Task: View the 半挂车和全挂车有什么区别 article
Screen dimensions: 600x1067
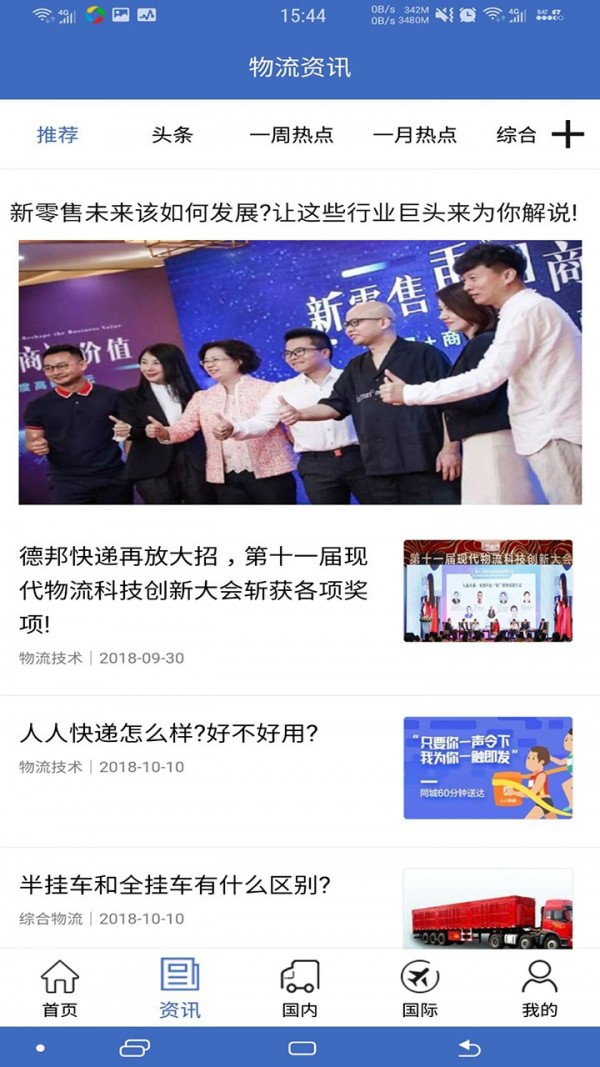Action: coord(175,885)
